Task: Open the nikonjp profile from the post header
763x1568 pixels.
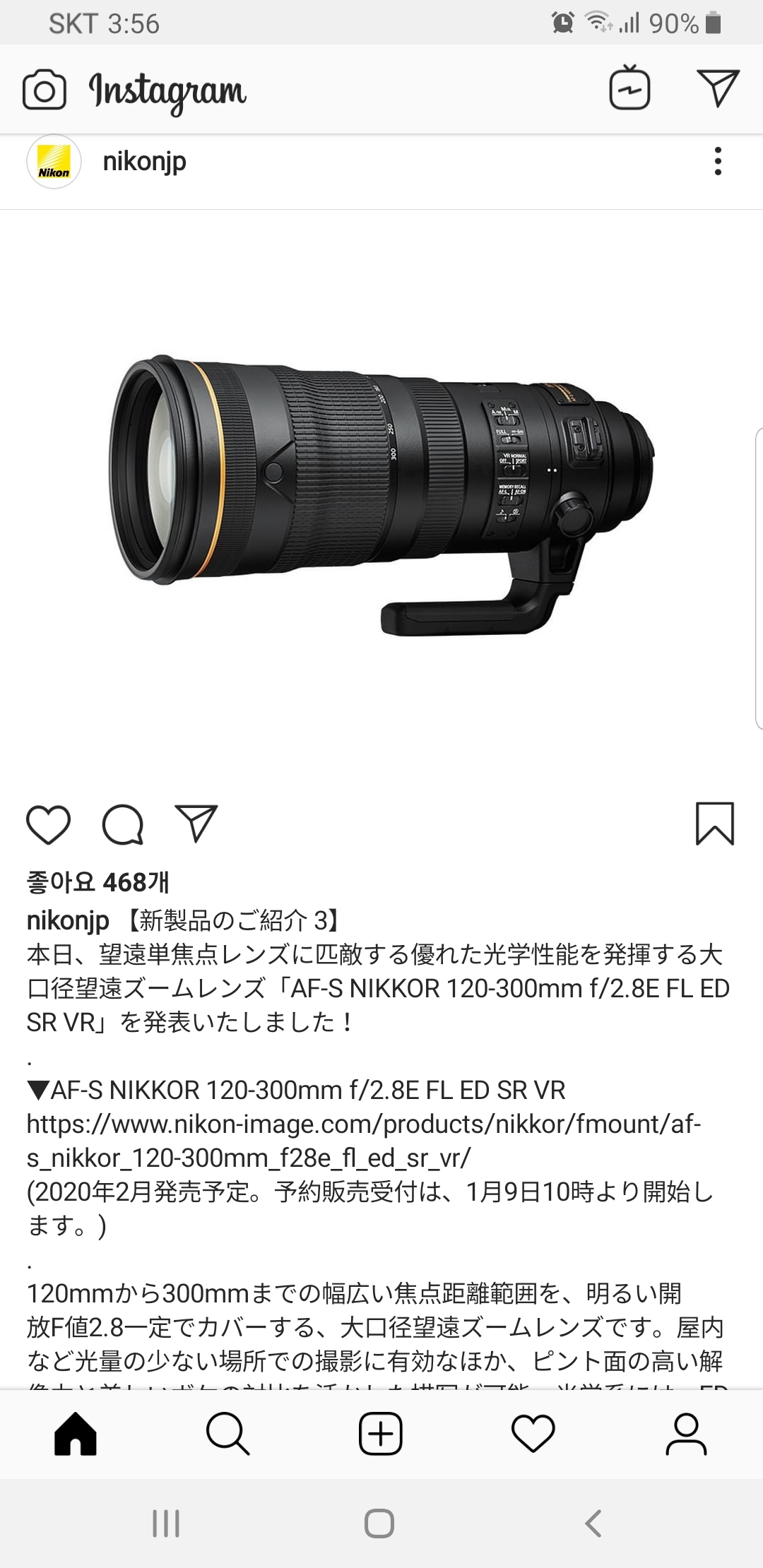Action: coord(144,162)
